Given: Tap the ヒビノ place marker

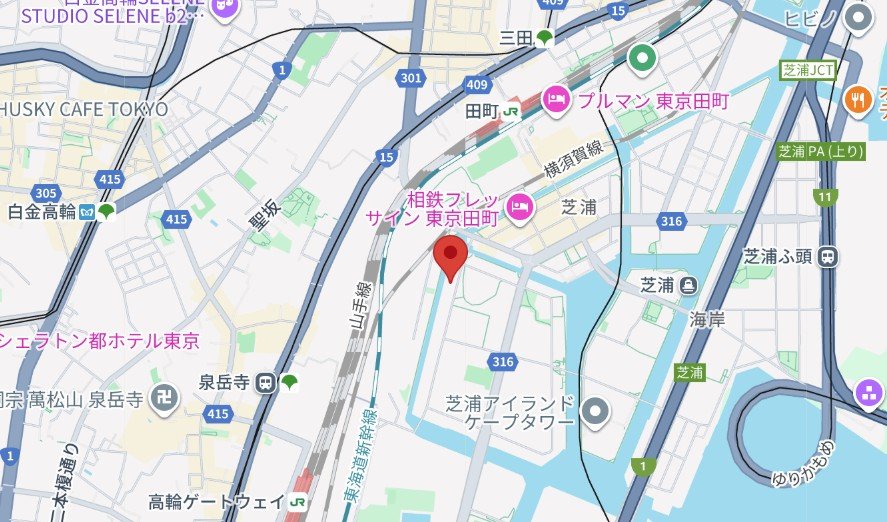Looking at the screenshot, I should pyautogui.click(x=858, y=18).
